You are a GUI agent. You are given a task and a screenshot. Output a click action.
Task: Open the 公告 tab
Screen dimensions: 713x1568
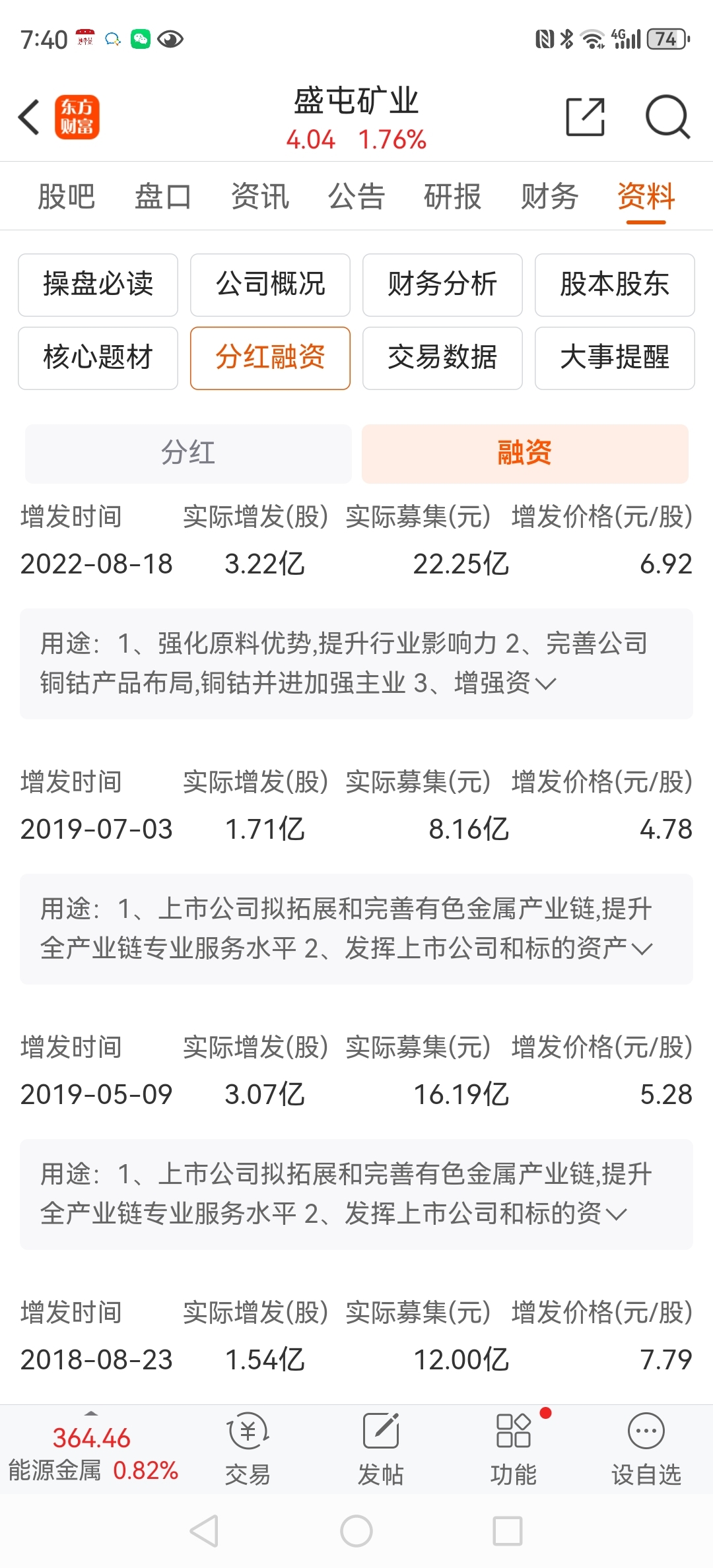[356, 197]
